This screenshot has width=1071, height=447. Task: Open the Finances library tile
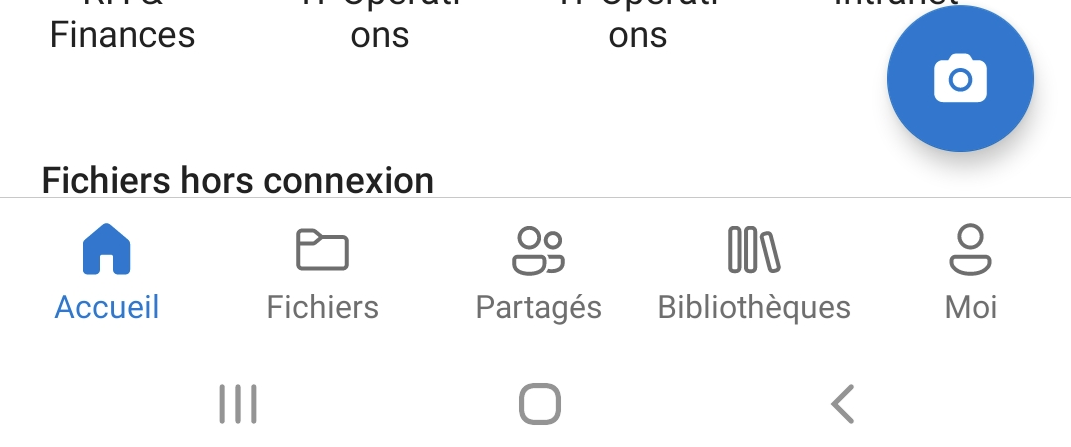tap(122, 30)
